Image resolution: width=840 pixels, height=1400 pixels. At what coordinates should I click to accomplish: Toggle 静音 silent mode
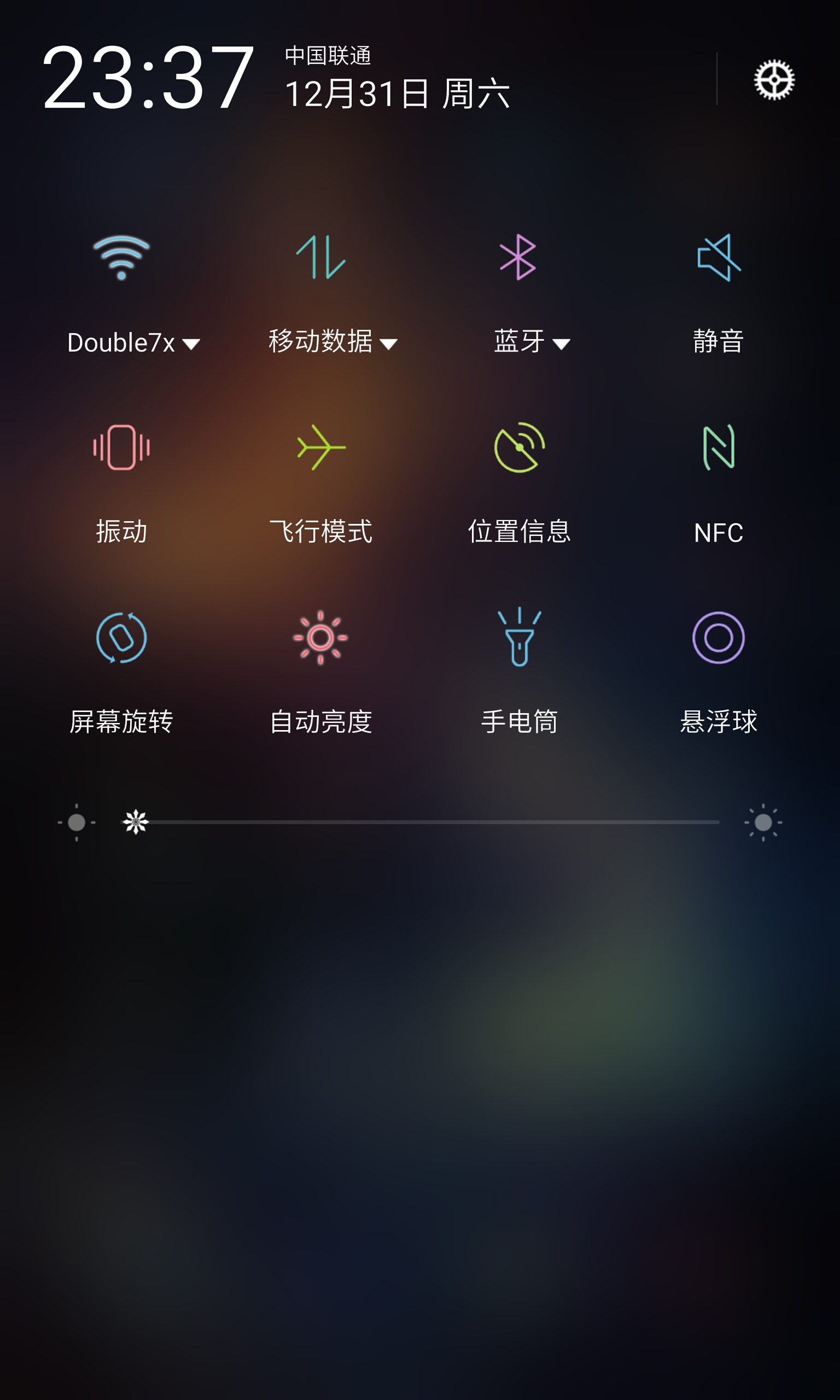(718, 258)
